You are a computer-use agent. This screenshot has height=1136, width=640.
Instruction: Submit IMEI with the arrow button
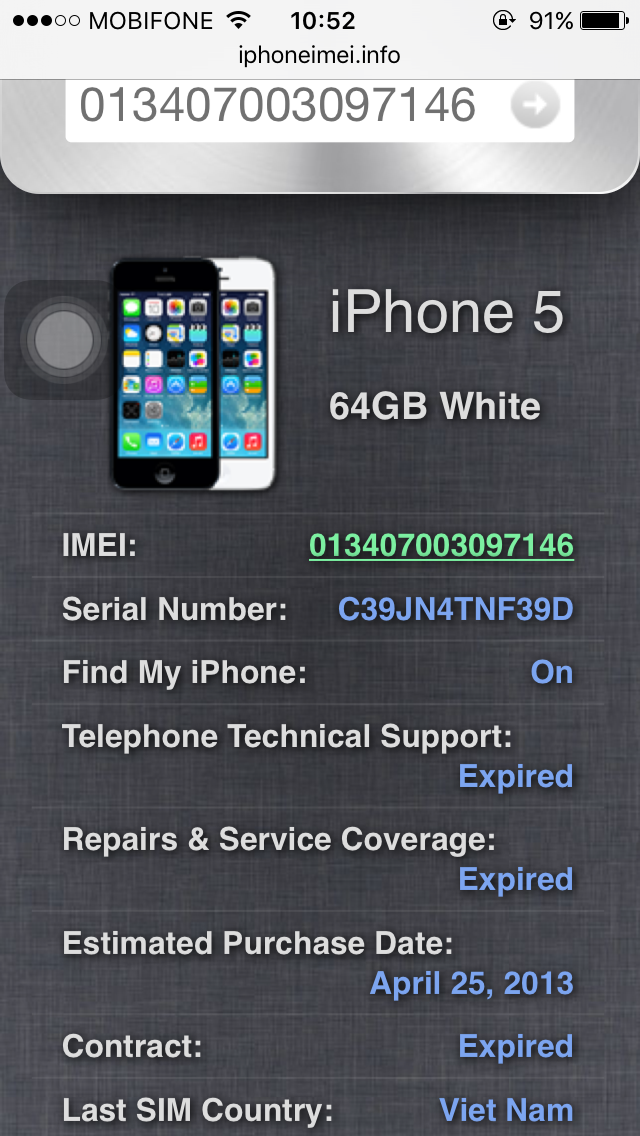[535, 106]
